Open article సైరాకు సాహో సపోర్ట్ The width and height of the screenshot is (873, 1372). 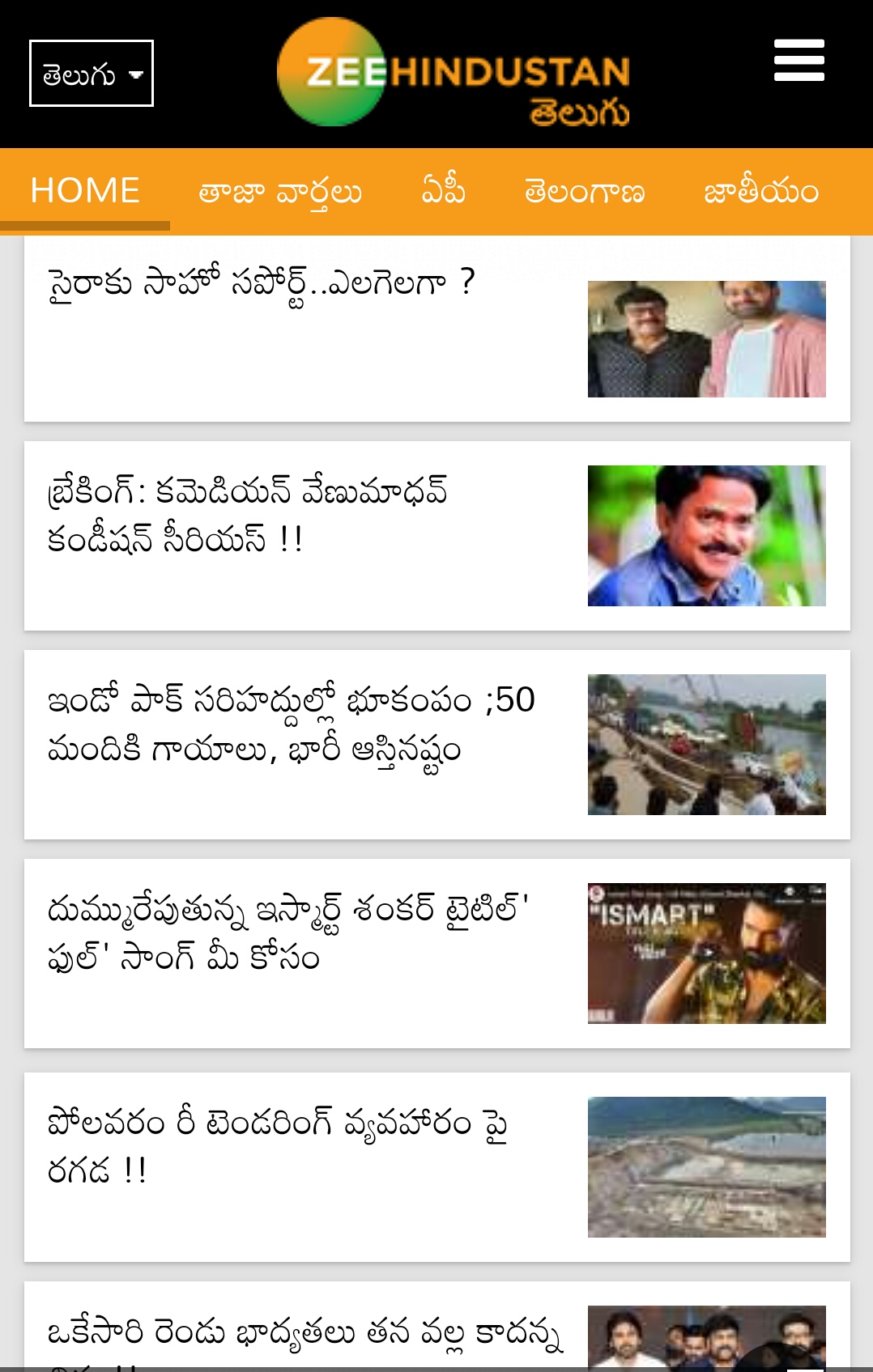437,329
